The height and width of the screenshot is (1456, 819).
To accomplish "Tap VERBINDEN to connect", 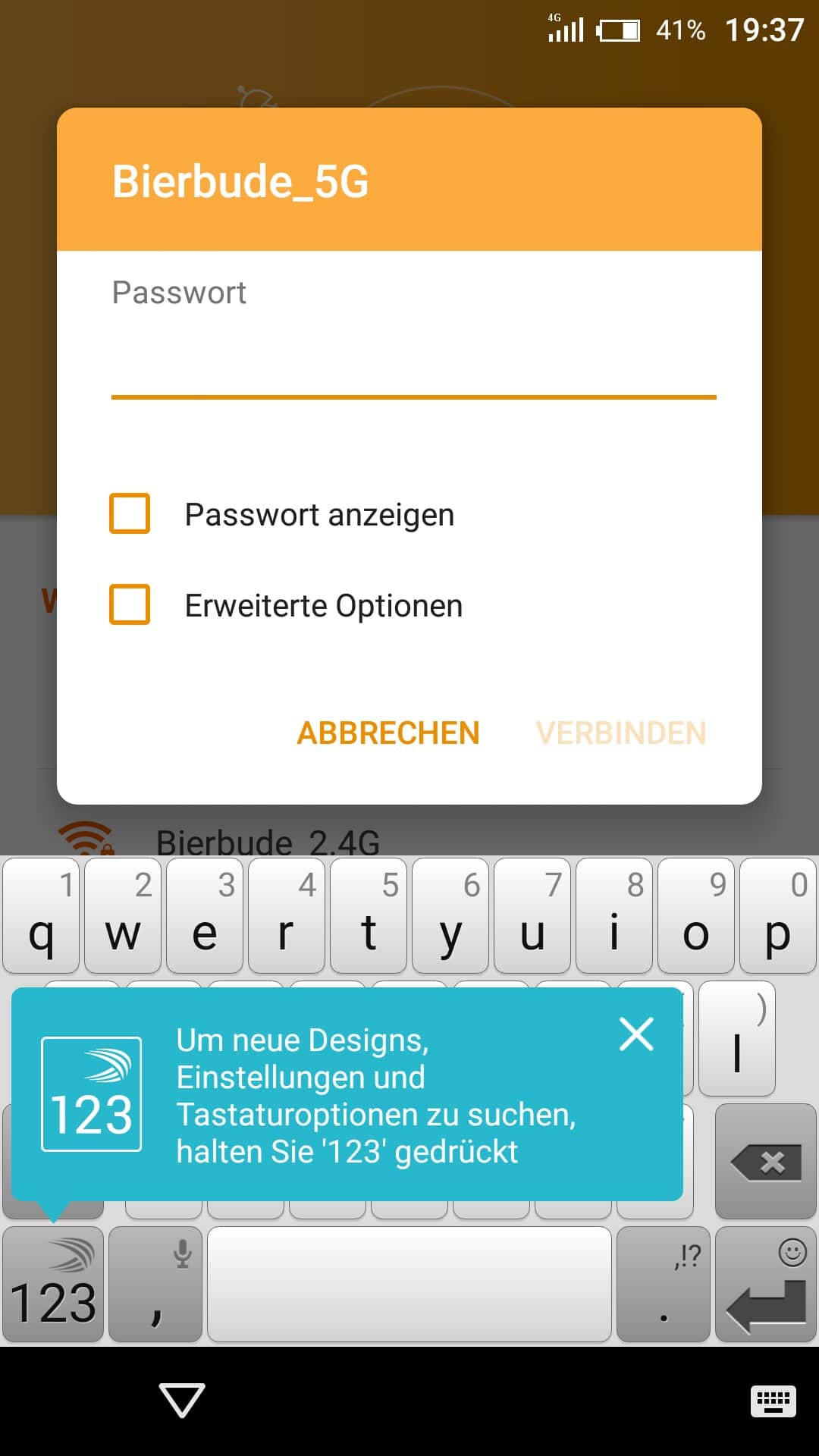I will (x=620, y=733).
